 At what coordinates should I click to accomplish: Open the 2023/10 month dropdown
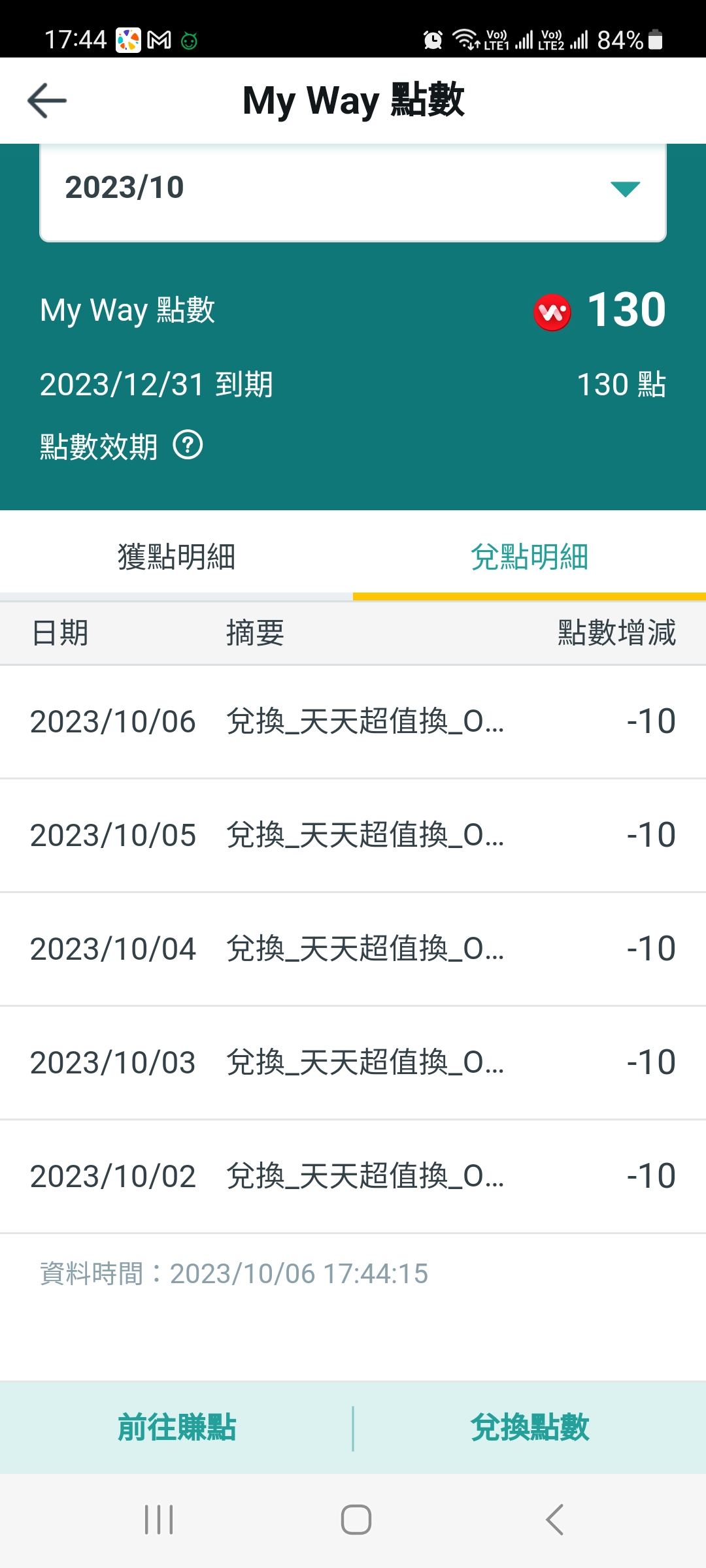pyautogui.click(x=353, y=189)
